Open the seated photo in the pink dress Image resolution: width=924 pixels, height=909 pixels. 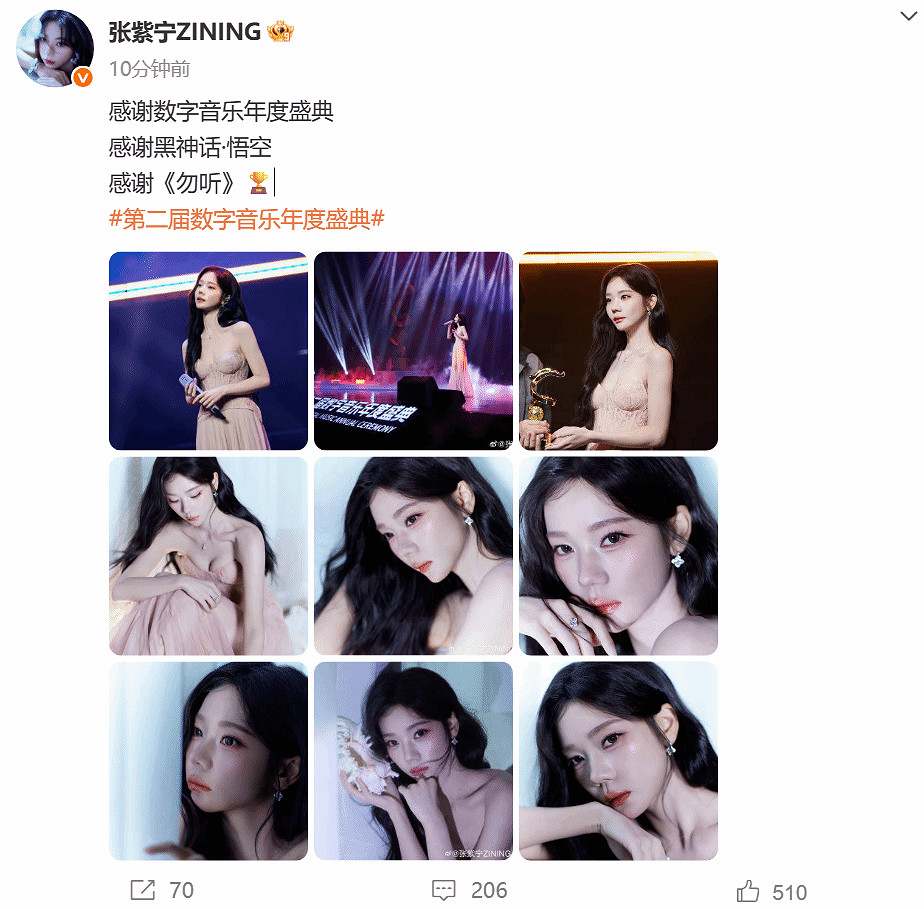(208, 556)
